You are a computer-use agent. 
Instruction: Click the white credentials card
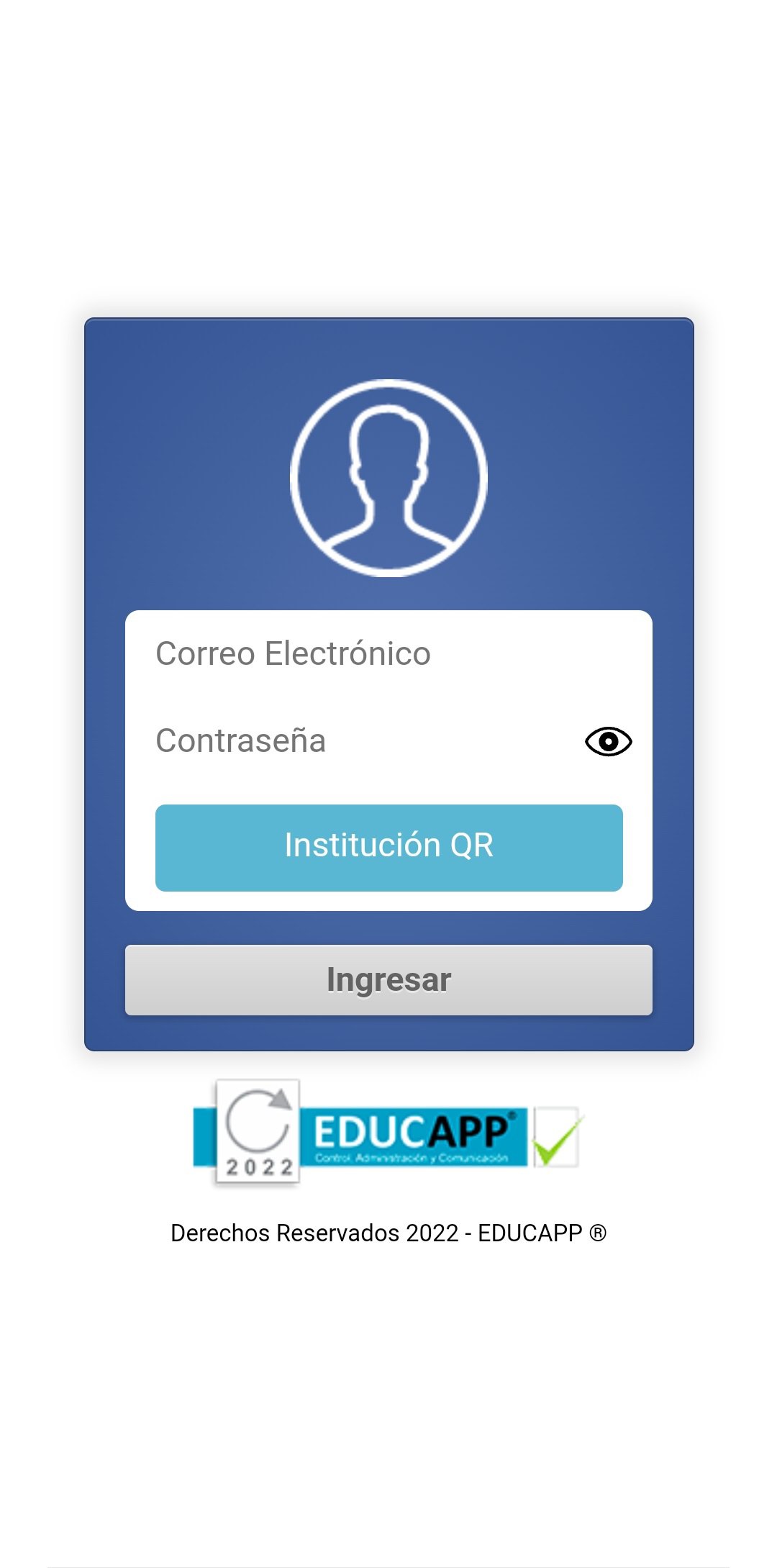click(388, 759)
